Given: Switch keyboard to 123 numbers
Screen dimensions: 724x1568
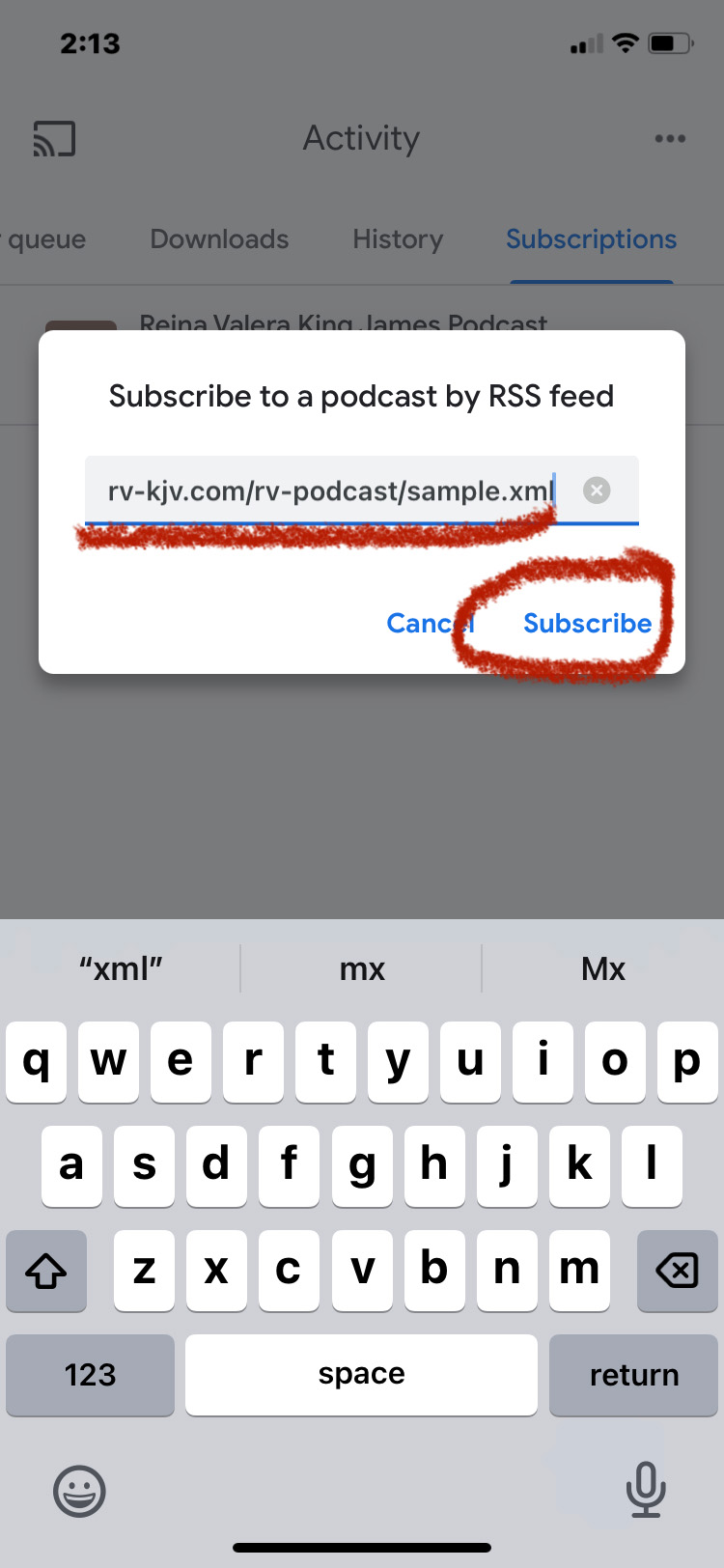Looking at the screenshot, I should pyautogui.click(x=90, y=1375).
